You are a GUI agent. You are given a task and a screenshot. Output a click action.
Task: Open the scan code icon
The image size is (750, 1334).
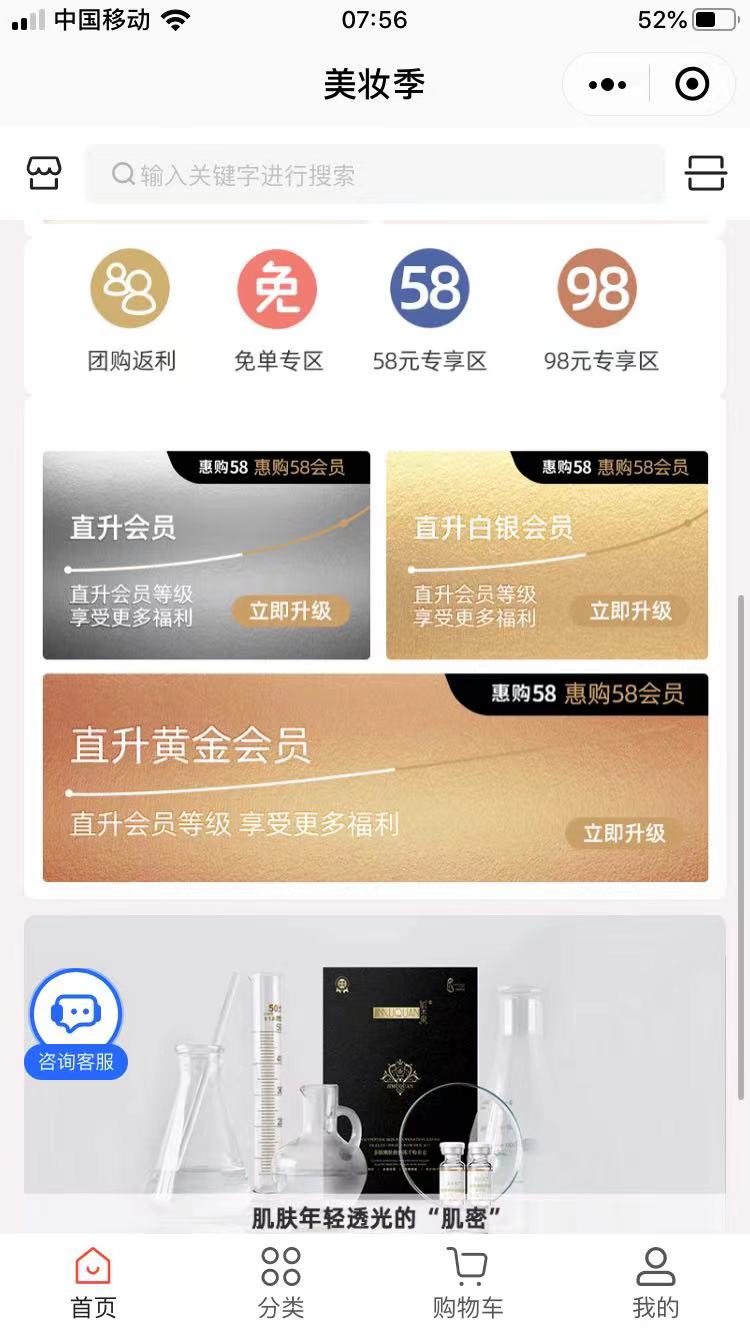(x=705, y=174)
